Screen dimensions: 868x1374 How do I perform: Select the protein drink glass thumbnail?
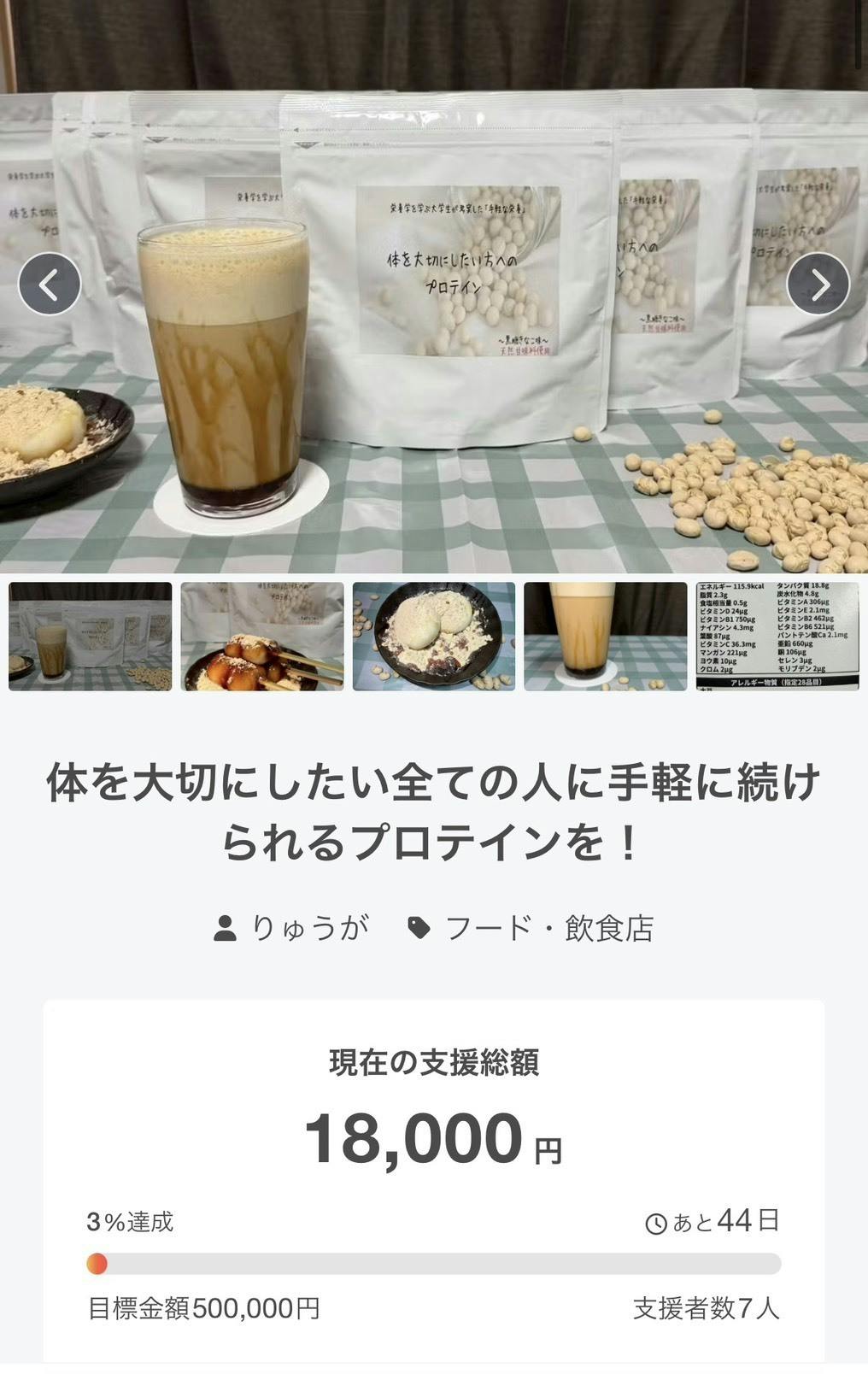(x=605, y=637)
